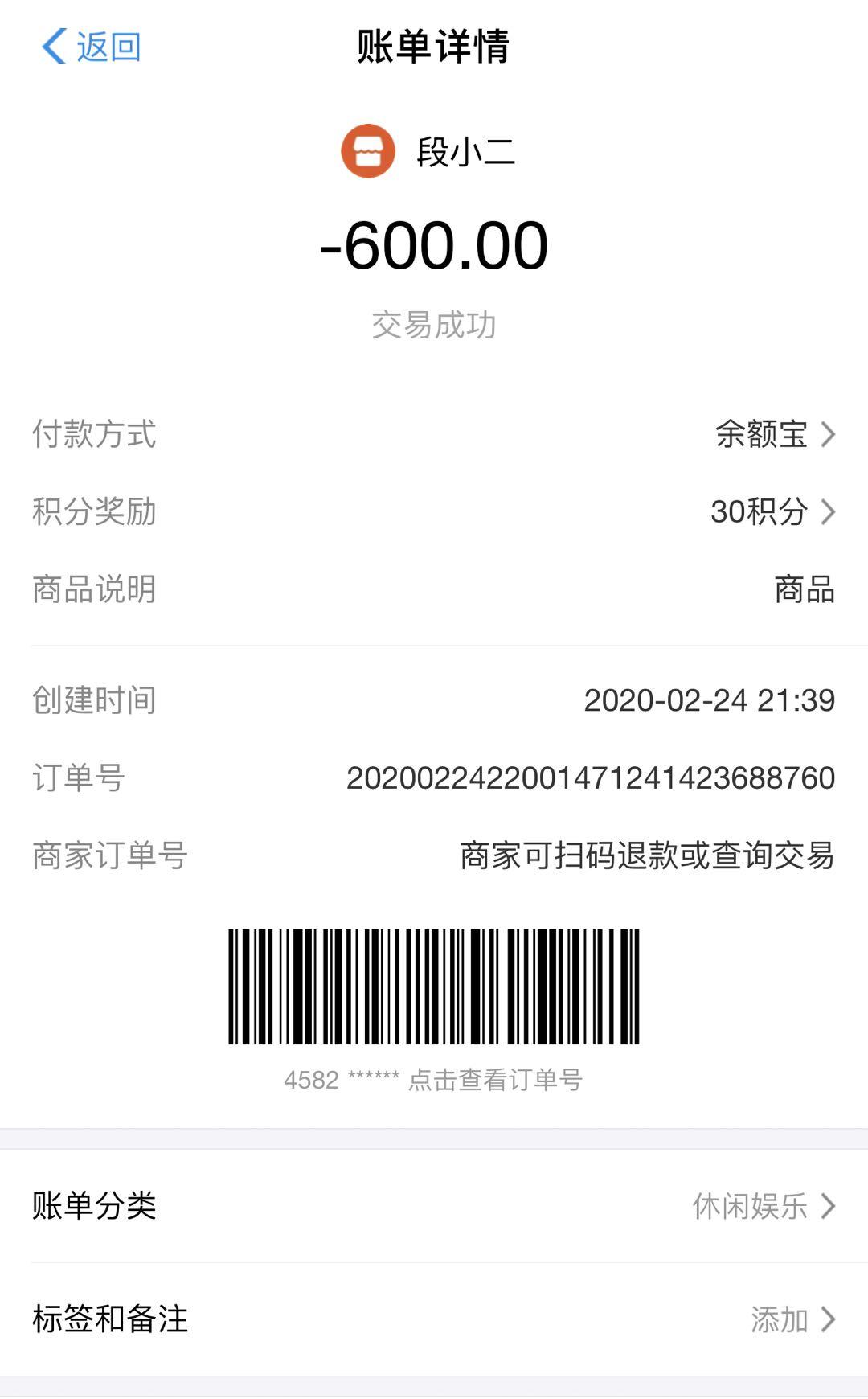View the 积分奖励 30积分 details
The width and height of the screenshot is (868, 1399).
[x=772, y=512]
